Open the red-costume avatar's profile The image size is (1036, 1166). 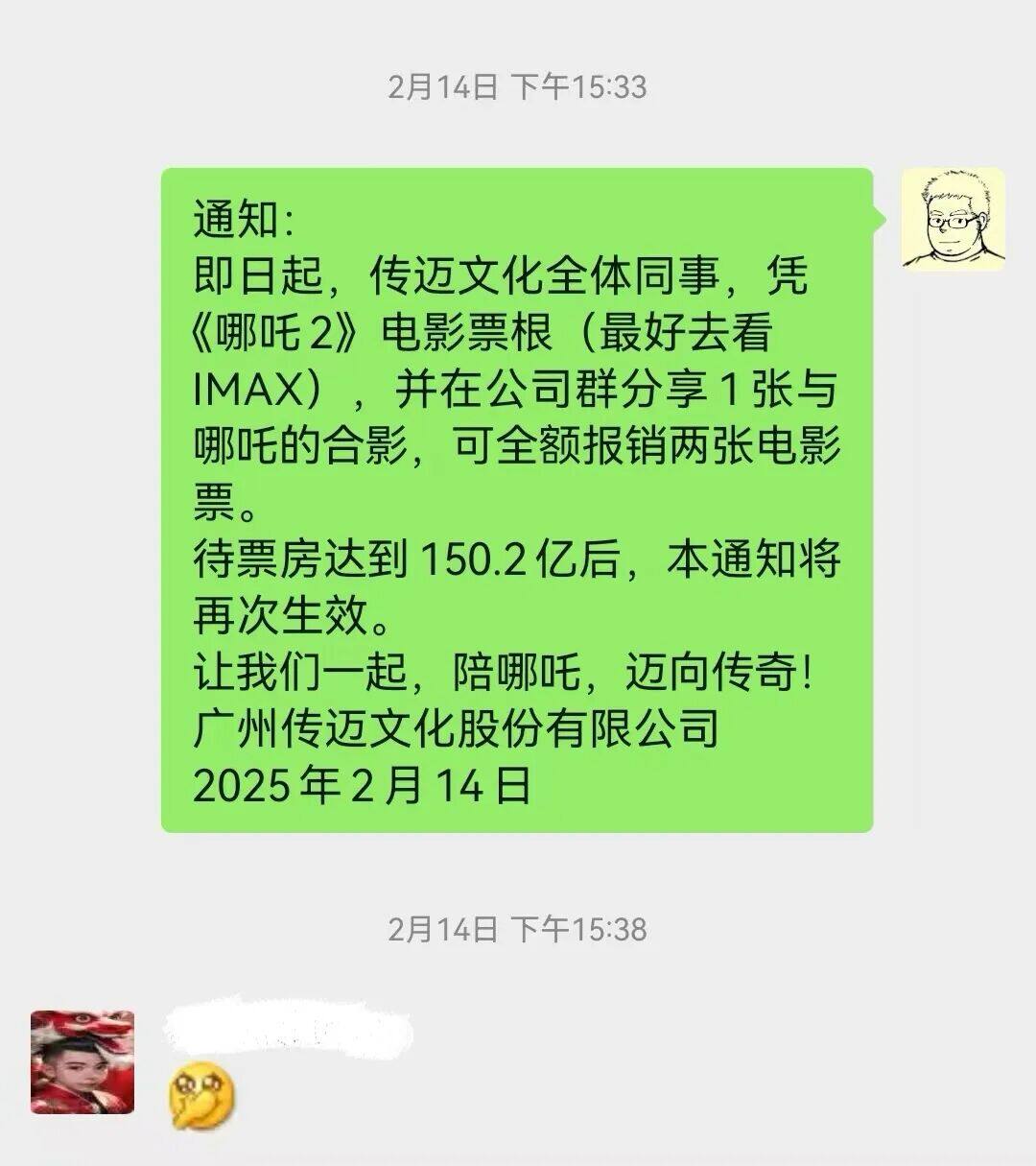point(82,1061)
